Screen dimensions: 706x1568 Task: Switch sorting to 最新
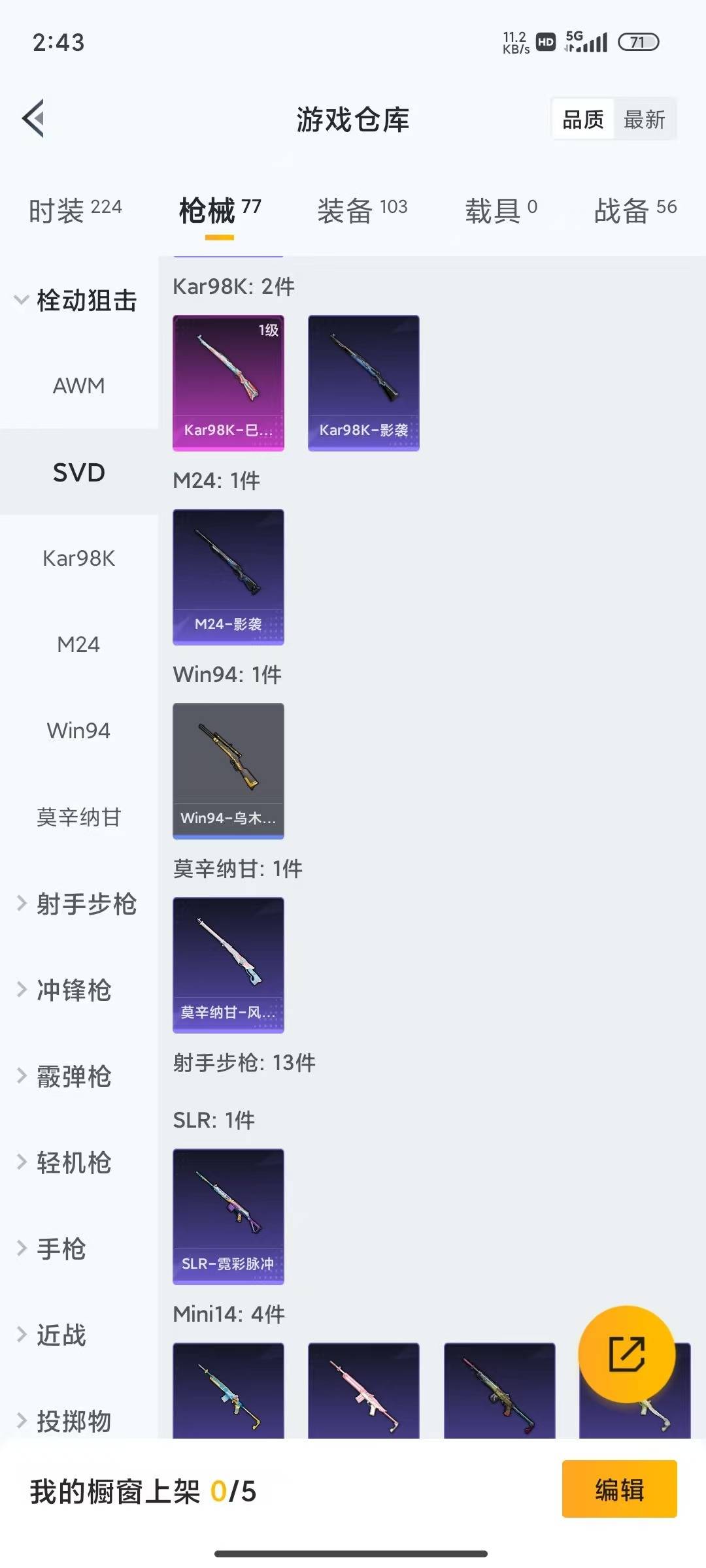[x=645, y=119]
